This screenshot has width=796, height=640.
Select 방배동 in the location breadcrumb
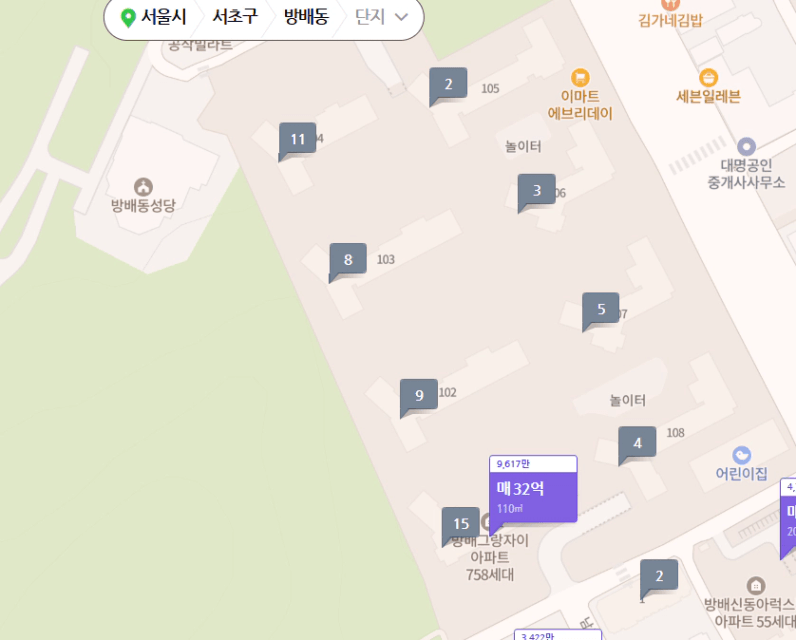[305, 17]
